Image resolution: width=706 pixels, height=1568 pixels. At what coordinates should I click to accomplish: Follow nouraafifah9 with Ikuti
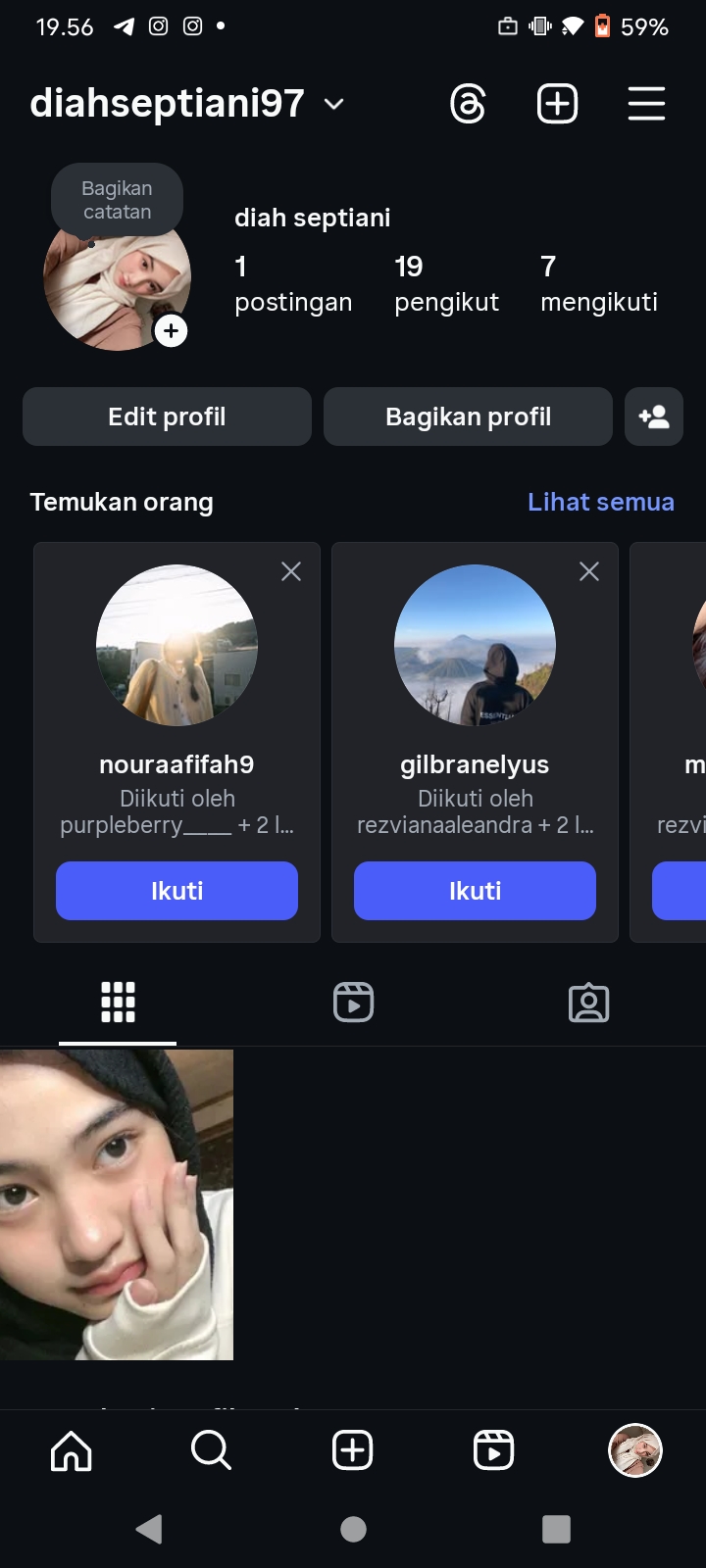[176, 891]
